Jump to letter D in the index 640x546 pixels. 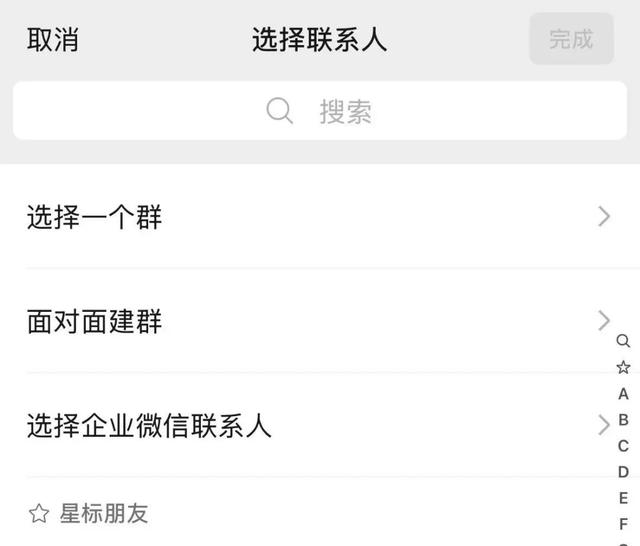coord(623,472)
